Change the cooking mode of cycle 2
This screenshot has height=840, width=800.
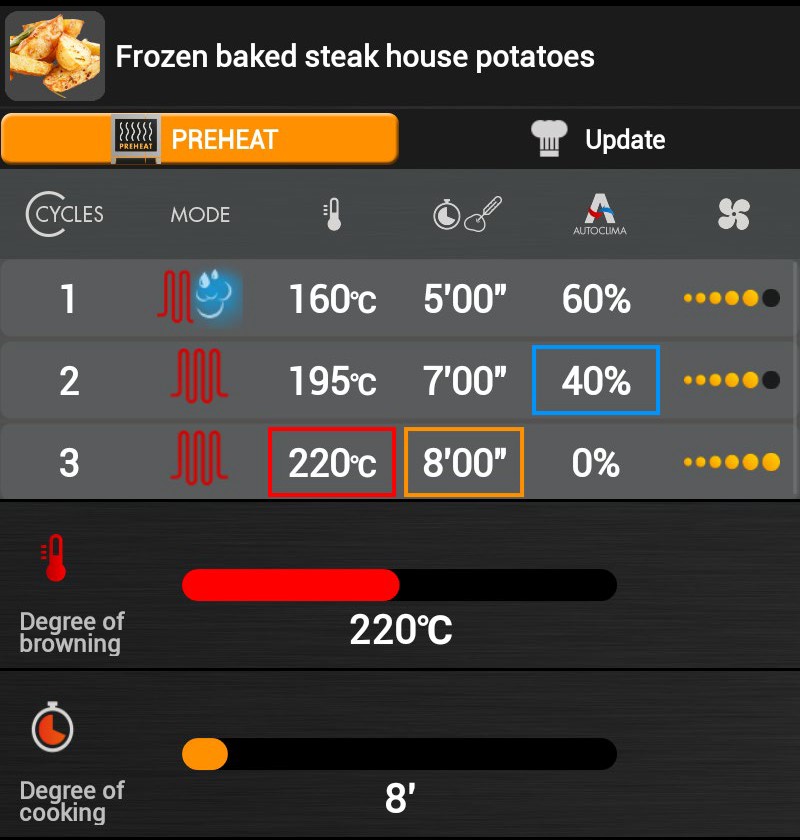pos(199,381)
